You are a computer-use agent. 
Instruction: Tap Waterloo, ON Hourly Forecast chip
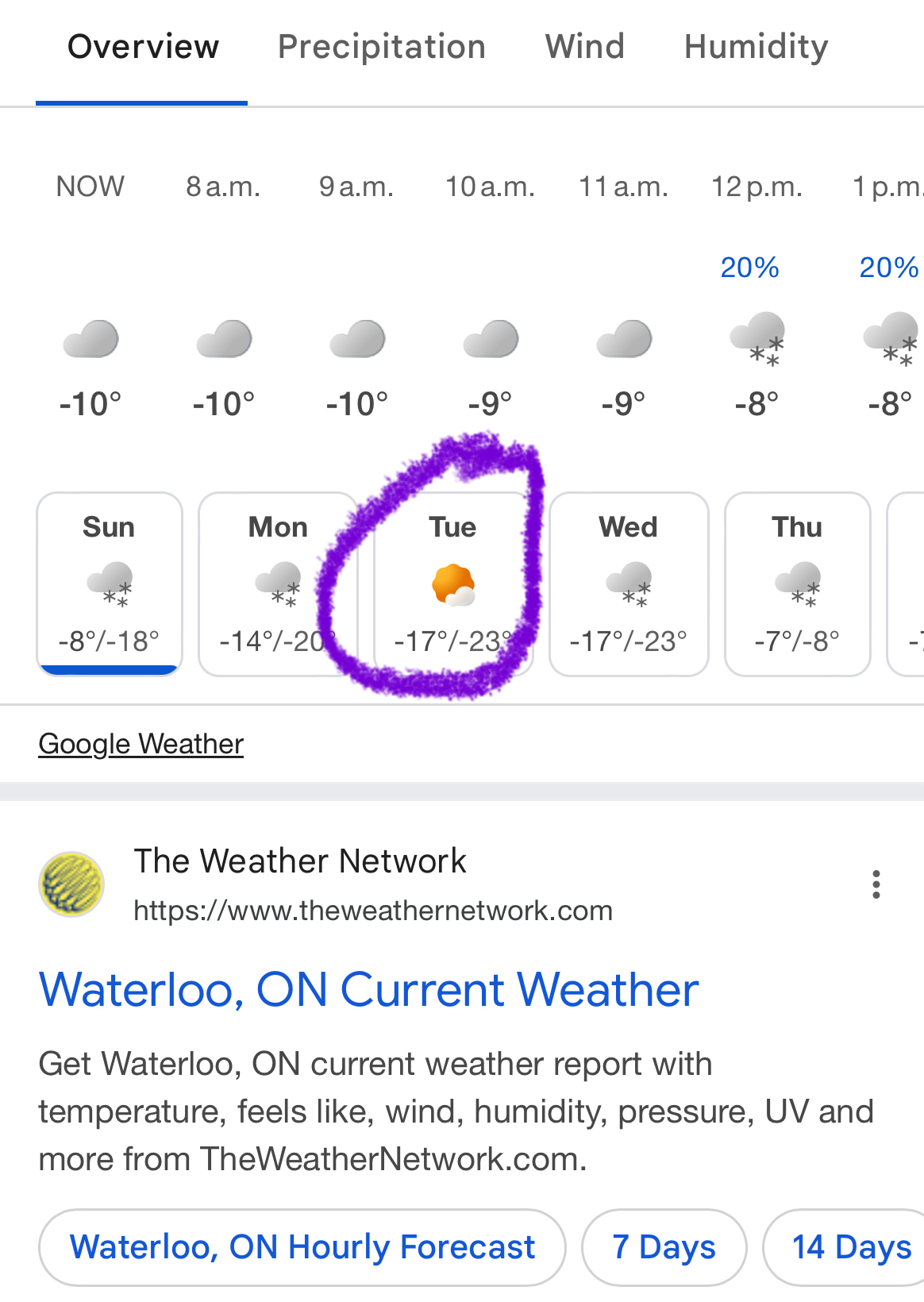coord(302,1247)
